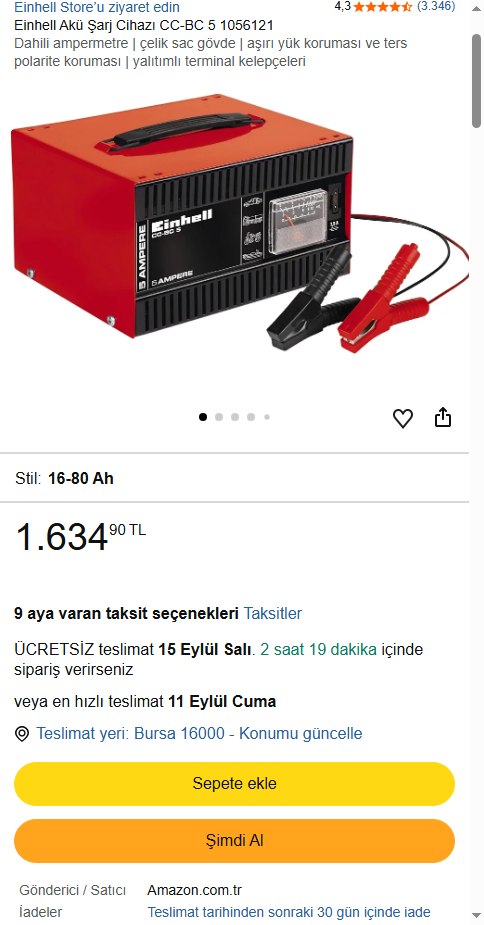Jump to the second image indicator dot
The image size is (484, 925).
pos(219,417)
